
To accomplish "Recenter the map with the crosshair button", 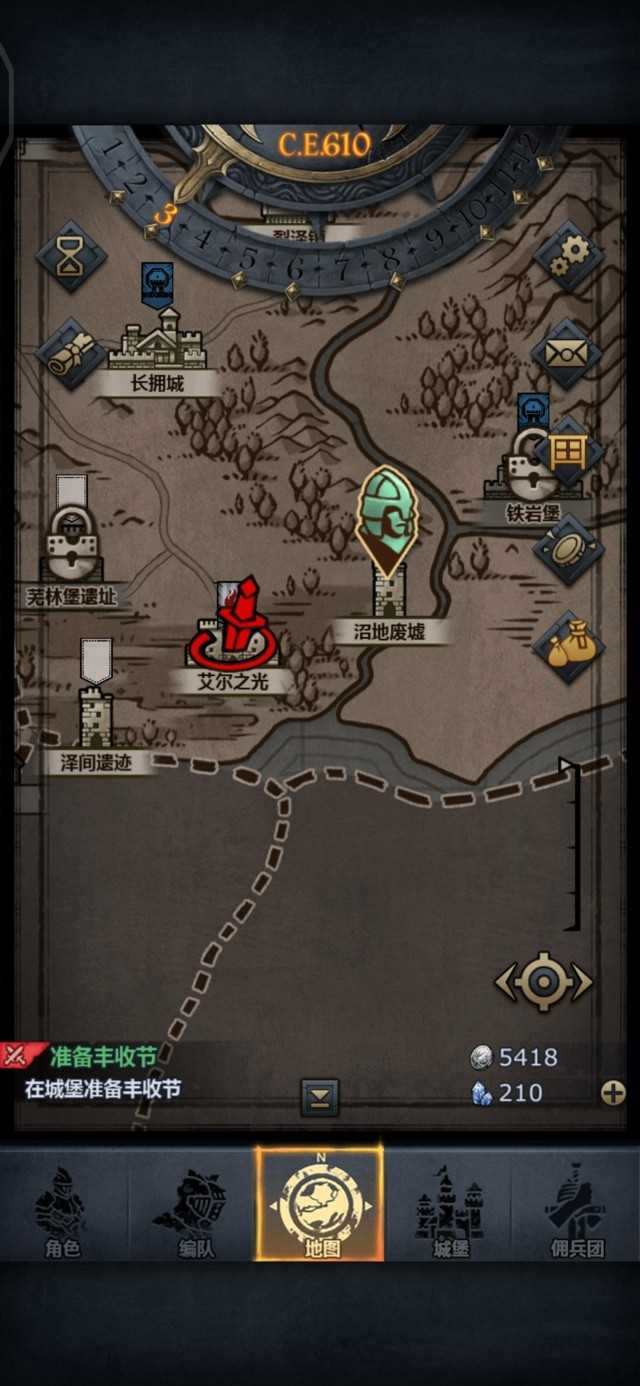I will point(544,981).
